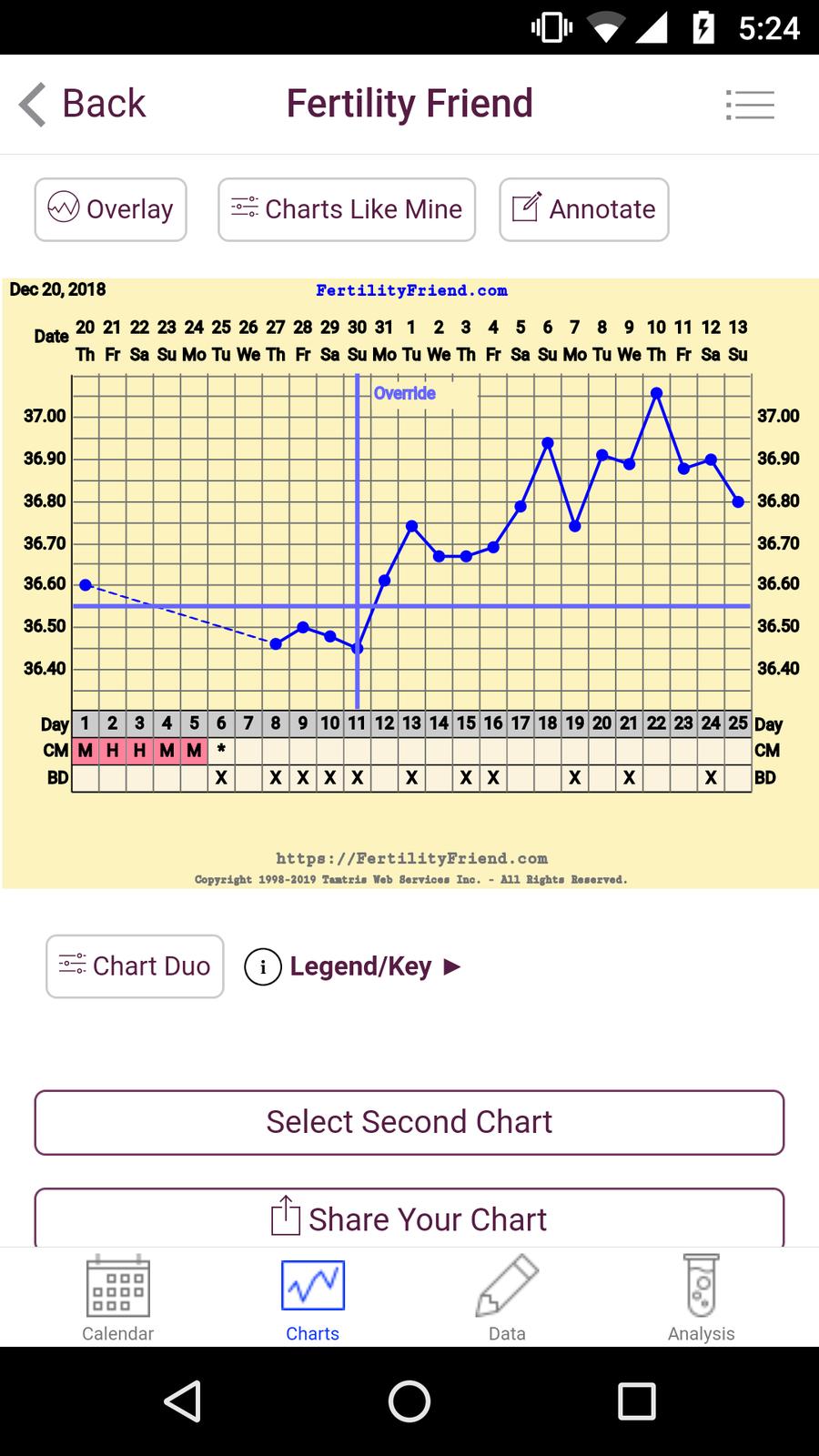The width and height of the screenshot is (819, 1456).
Task: Open Chart Duo options
Action: [135, 966]
